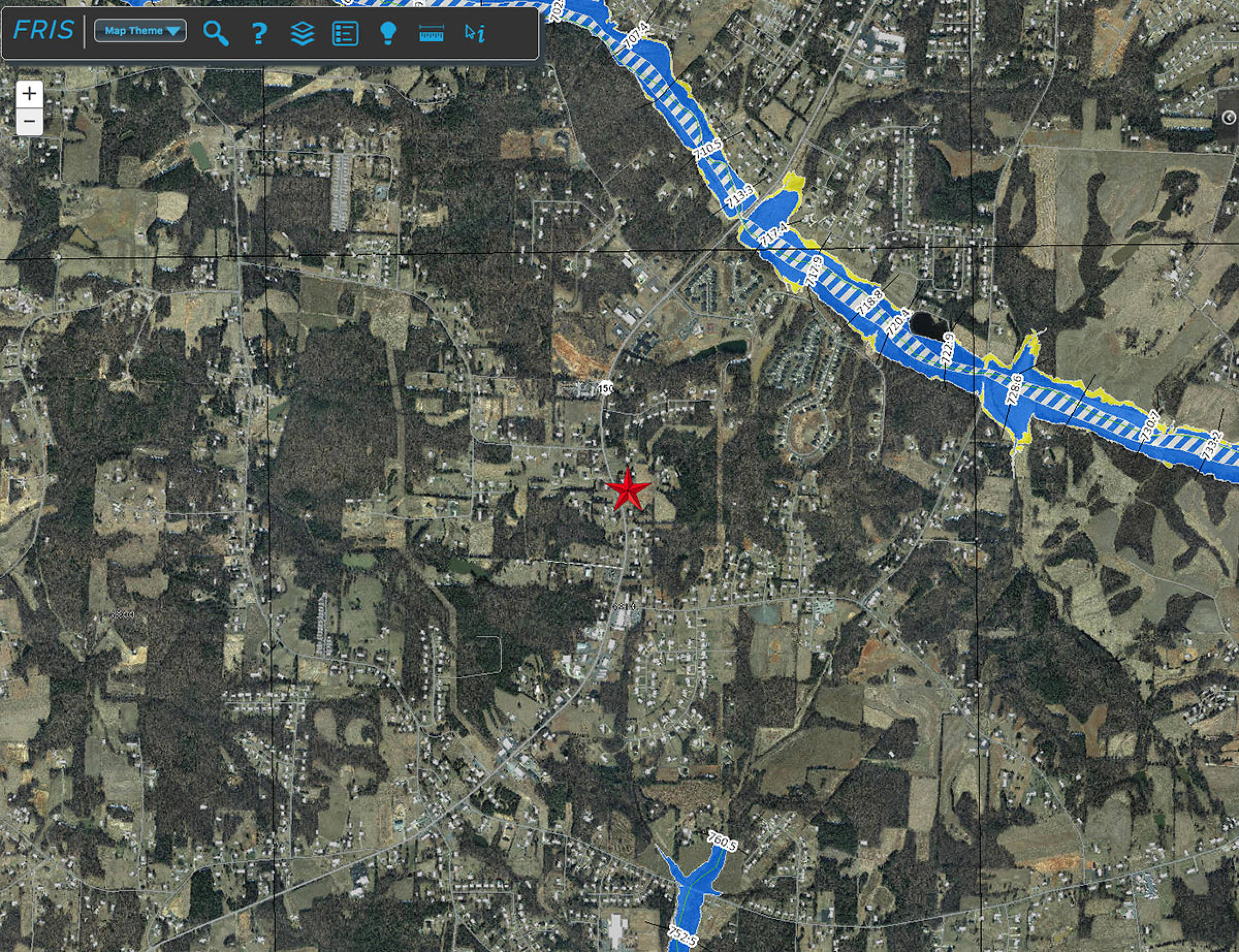This screenshot has height=952, width=1239.
Task: Zoom in with the plus button
Action: pyautogui.click(x=30, y=93)
